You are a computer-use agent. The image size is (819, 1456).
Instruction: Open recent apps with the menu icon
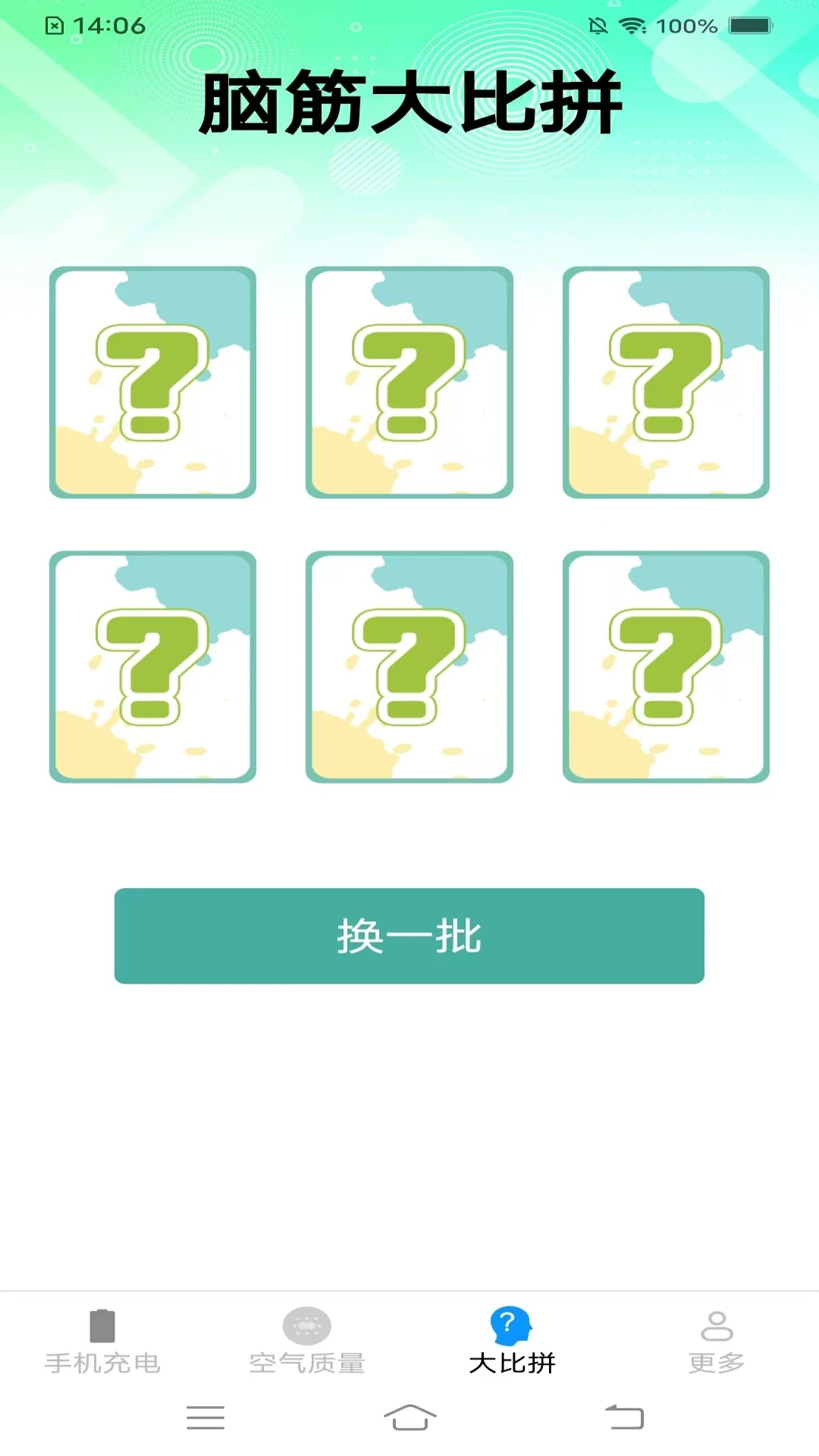204,1417
